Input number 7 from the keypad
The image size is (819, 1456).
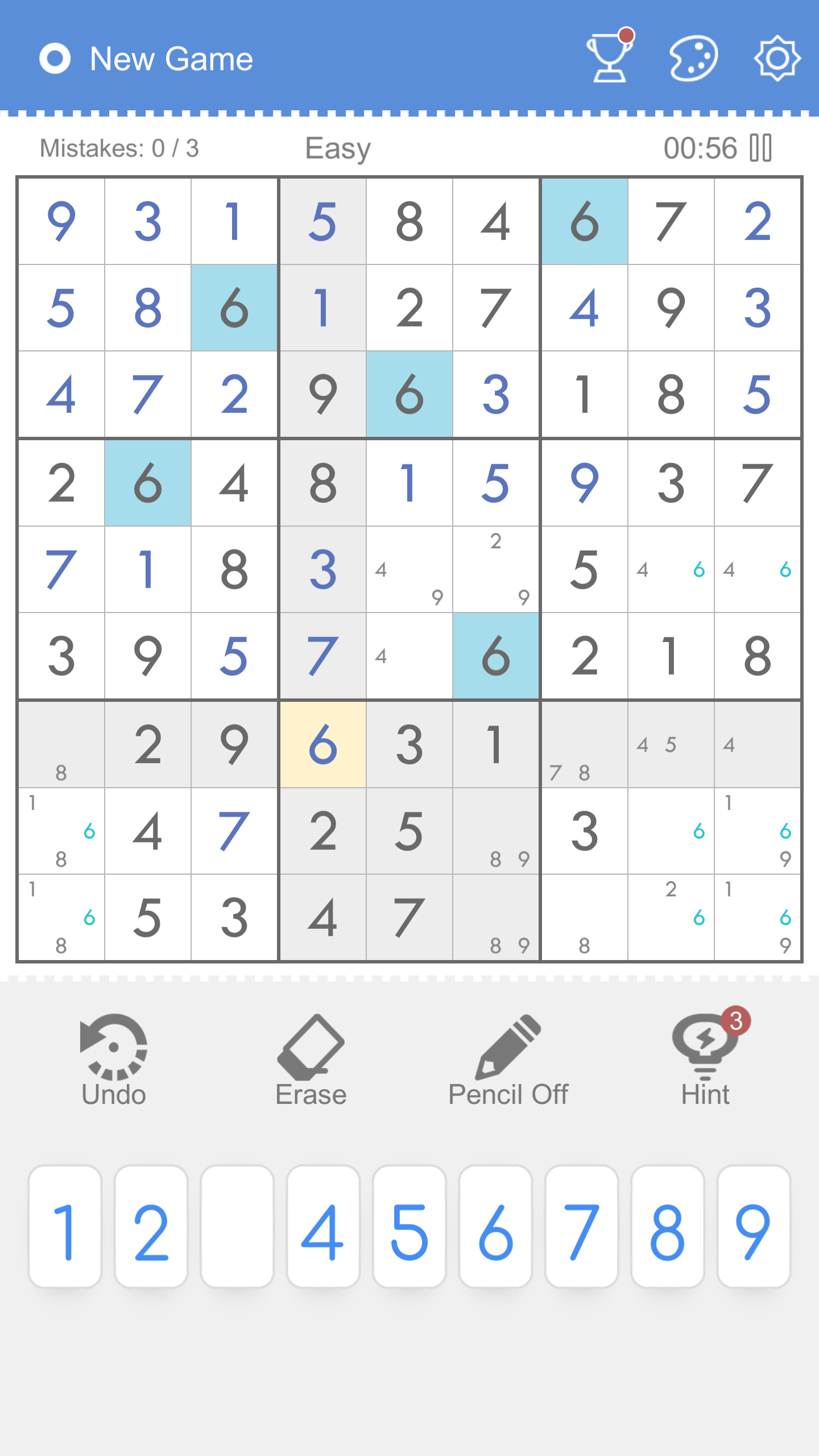581,1226
